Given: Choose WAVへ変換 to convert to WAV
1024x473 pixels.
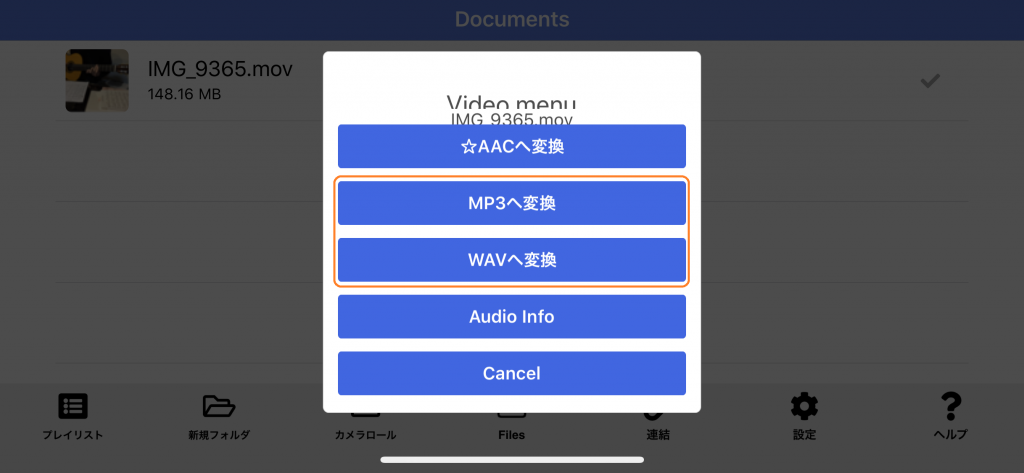Looking at the screenshot, I should pyautogui.click(x=511, y=260).
